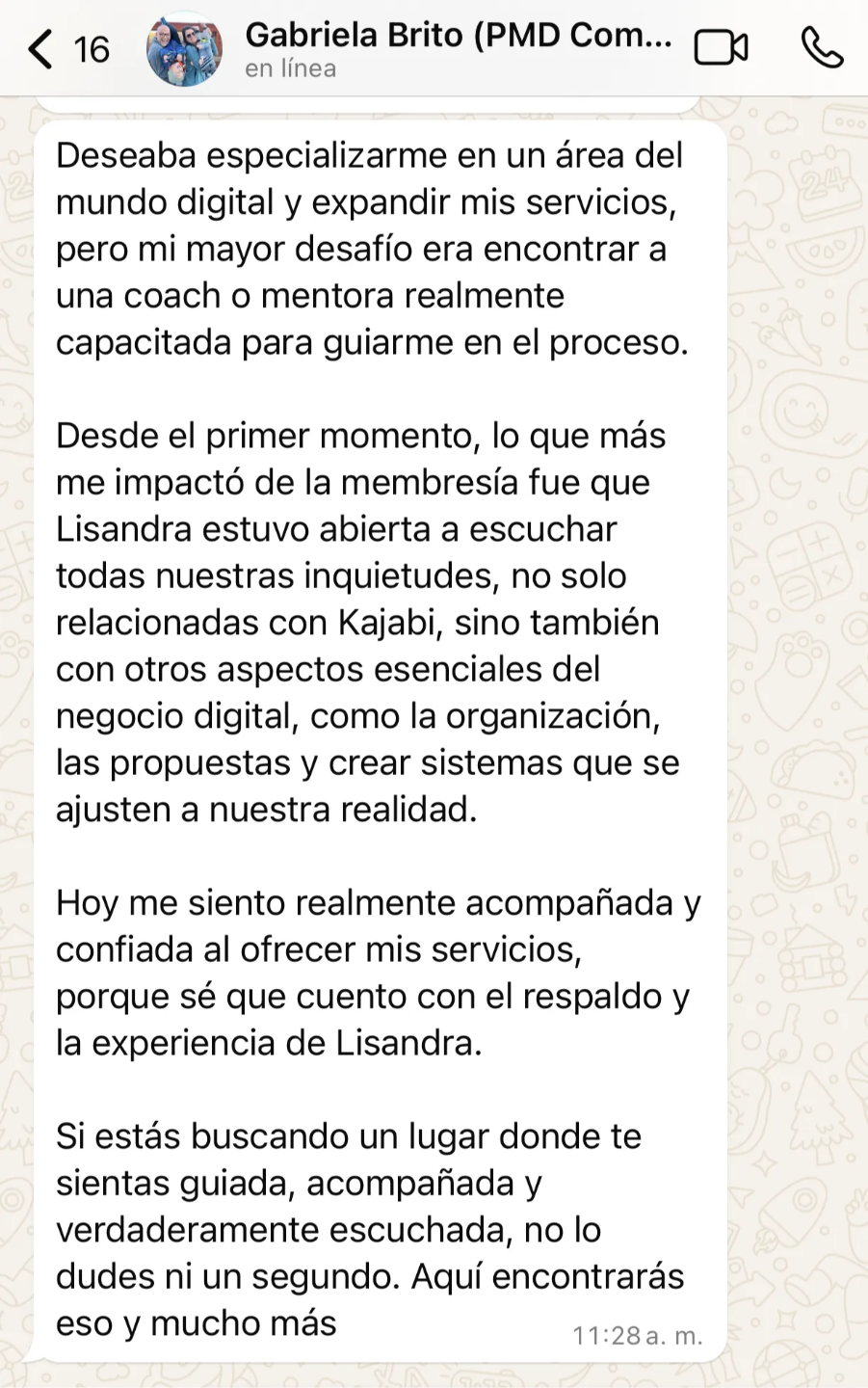Start a voice call with Gabriela Brito

coord(822,47)
